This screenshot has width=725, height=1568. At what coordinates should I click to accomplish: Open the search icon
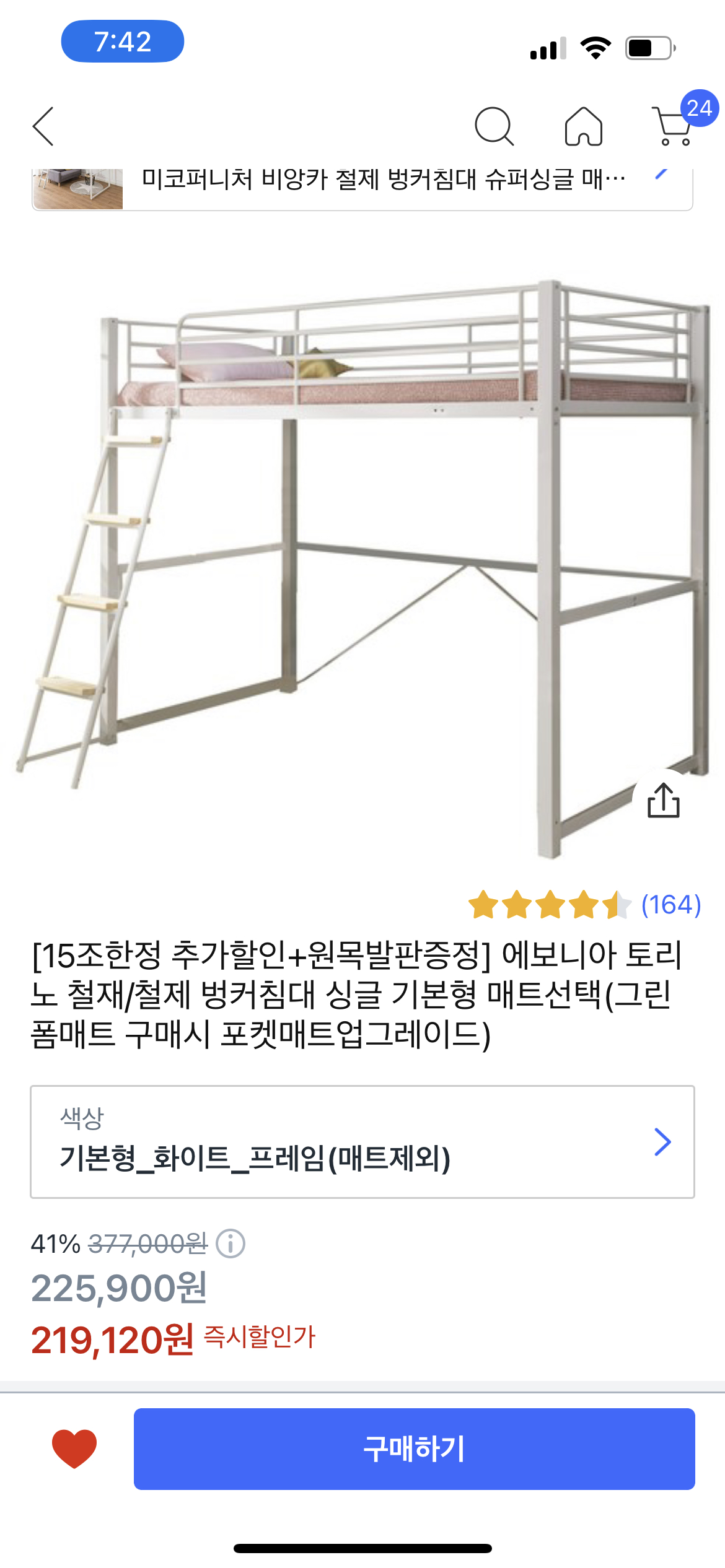click(494, 126)
